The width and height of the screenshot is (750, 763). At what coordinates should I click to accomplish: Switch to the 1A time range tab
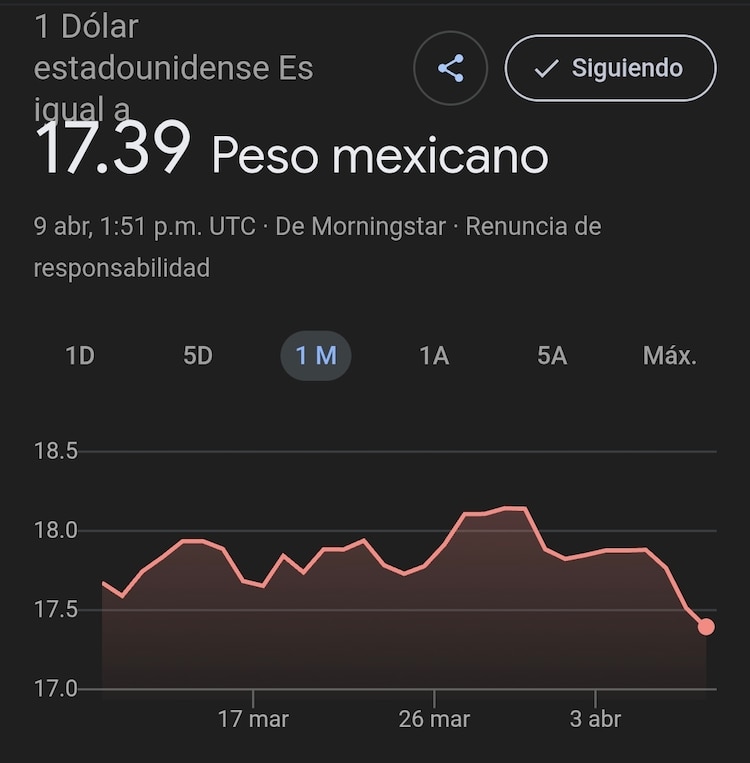[433, 355]
